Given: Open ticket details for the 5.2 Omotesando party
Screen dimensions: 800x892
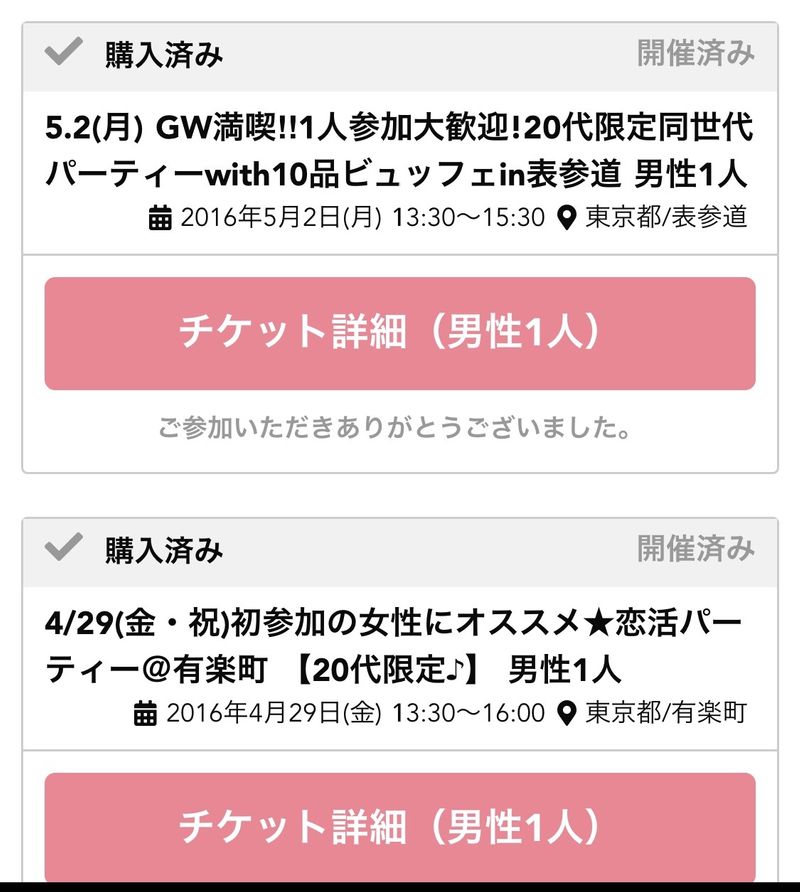Looking at the screenshot, I should 400,333.
